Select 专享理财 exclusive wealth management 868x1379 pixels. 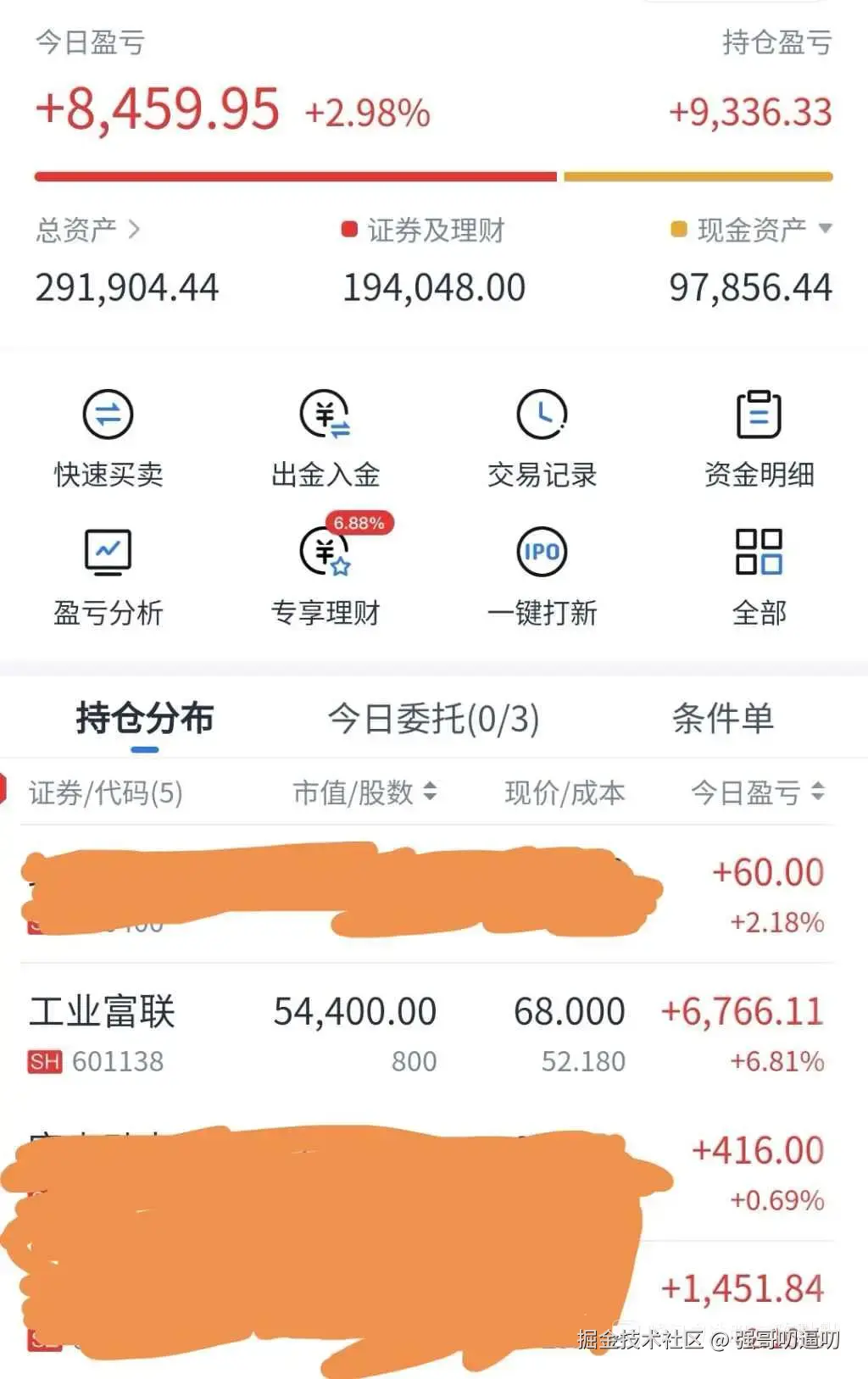coord(325,575)
